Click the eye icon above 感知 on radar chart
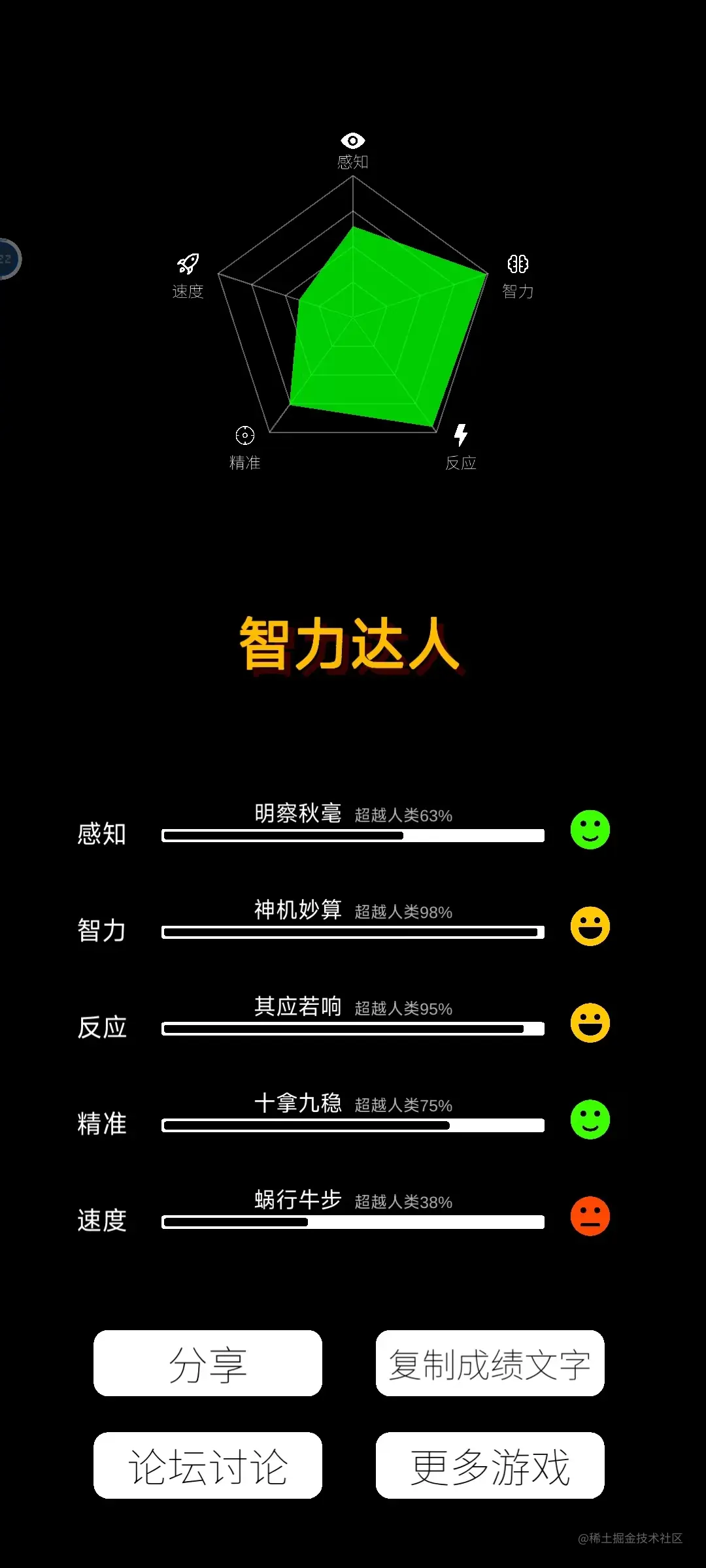This screenshot has width=706, height=1568. tap(352, 139)
